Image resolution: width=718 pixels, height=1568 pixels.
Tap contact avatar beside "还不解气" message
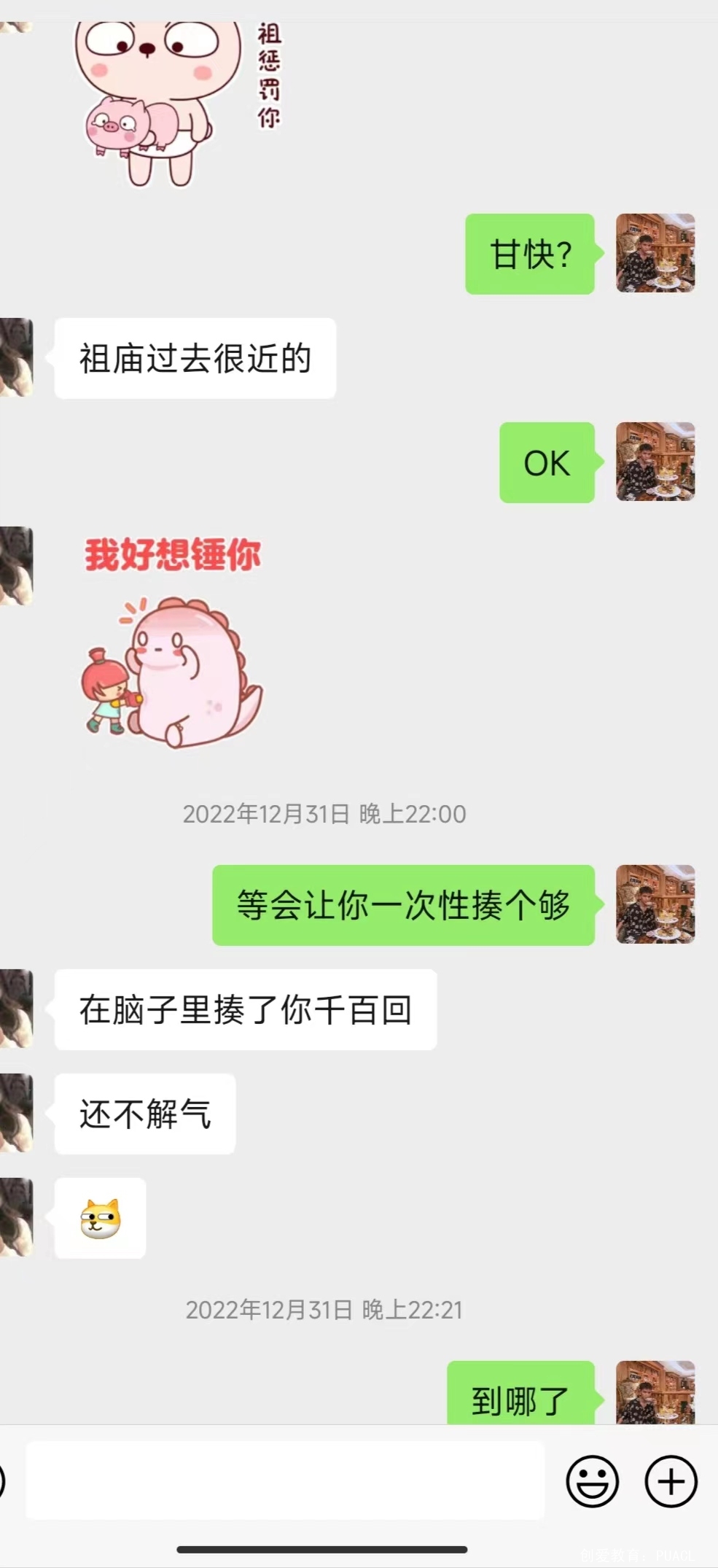tap(16, 1113)
